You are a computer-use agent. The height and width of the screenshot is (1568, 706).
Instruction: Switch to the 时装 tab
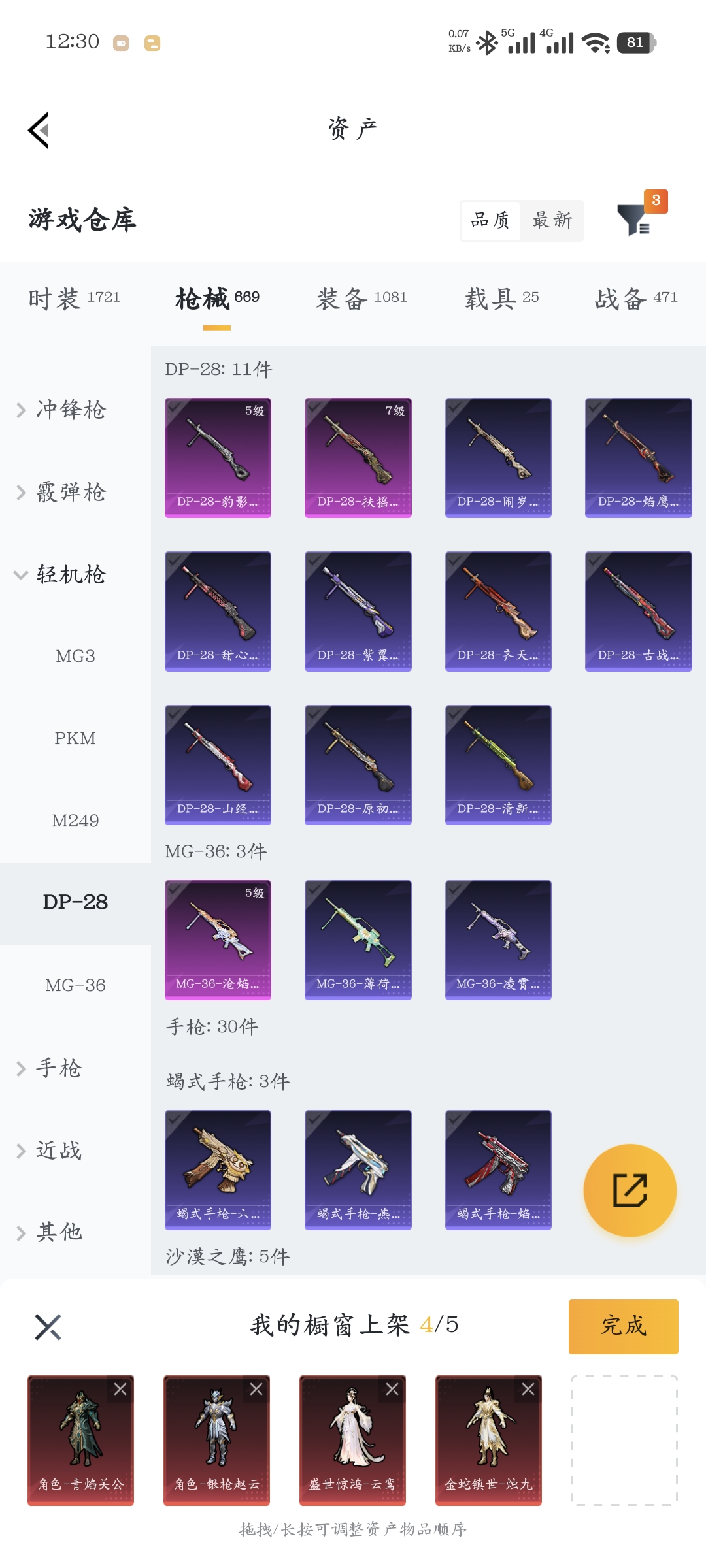74,299
